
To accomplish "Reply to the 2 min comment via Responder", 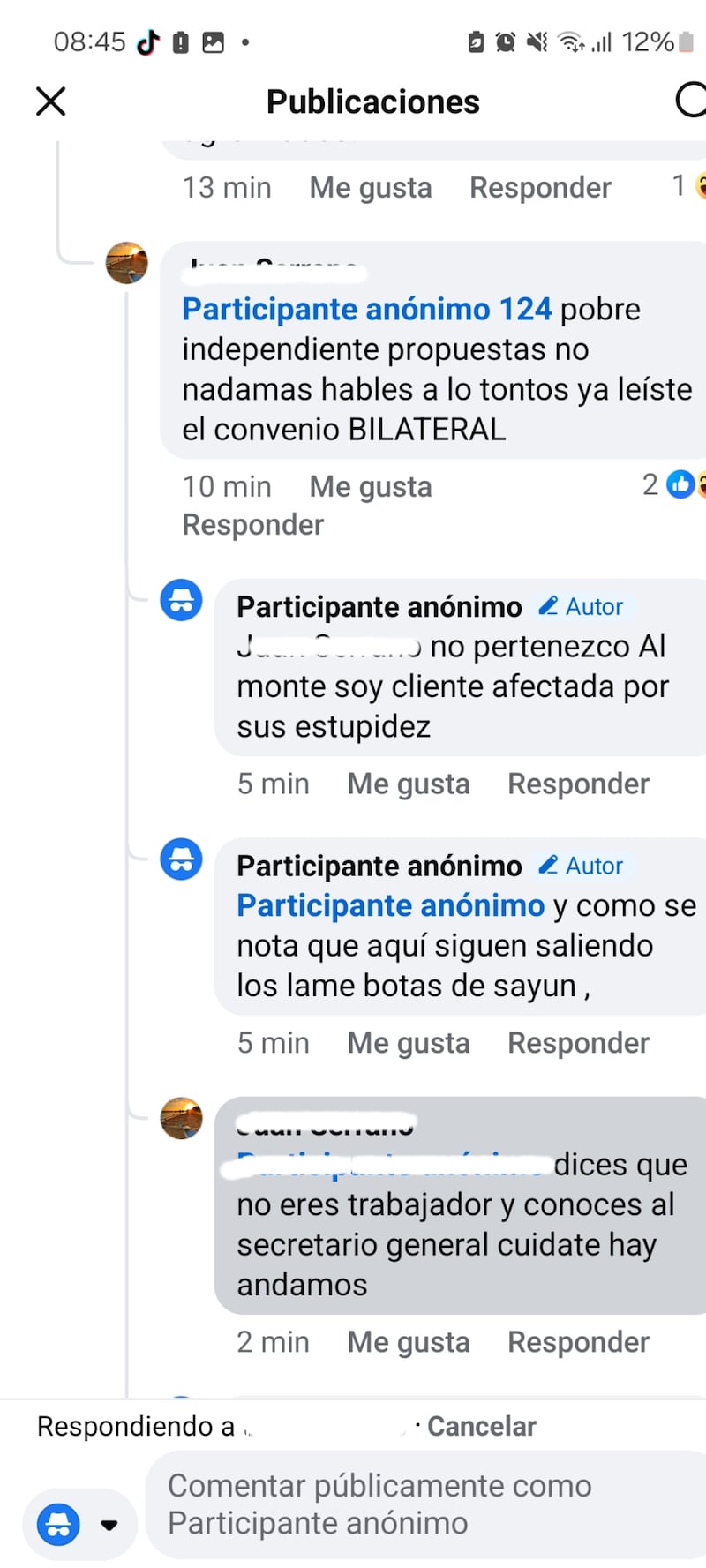I will [578, 1341].
